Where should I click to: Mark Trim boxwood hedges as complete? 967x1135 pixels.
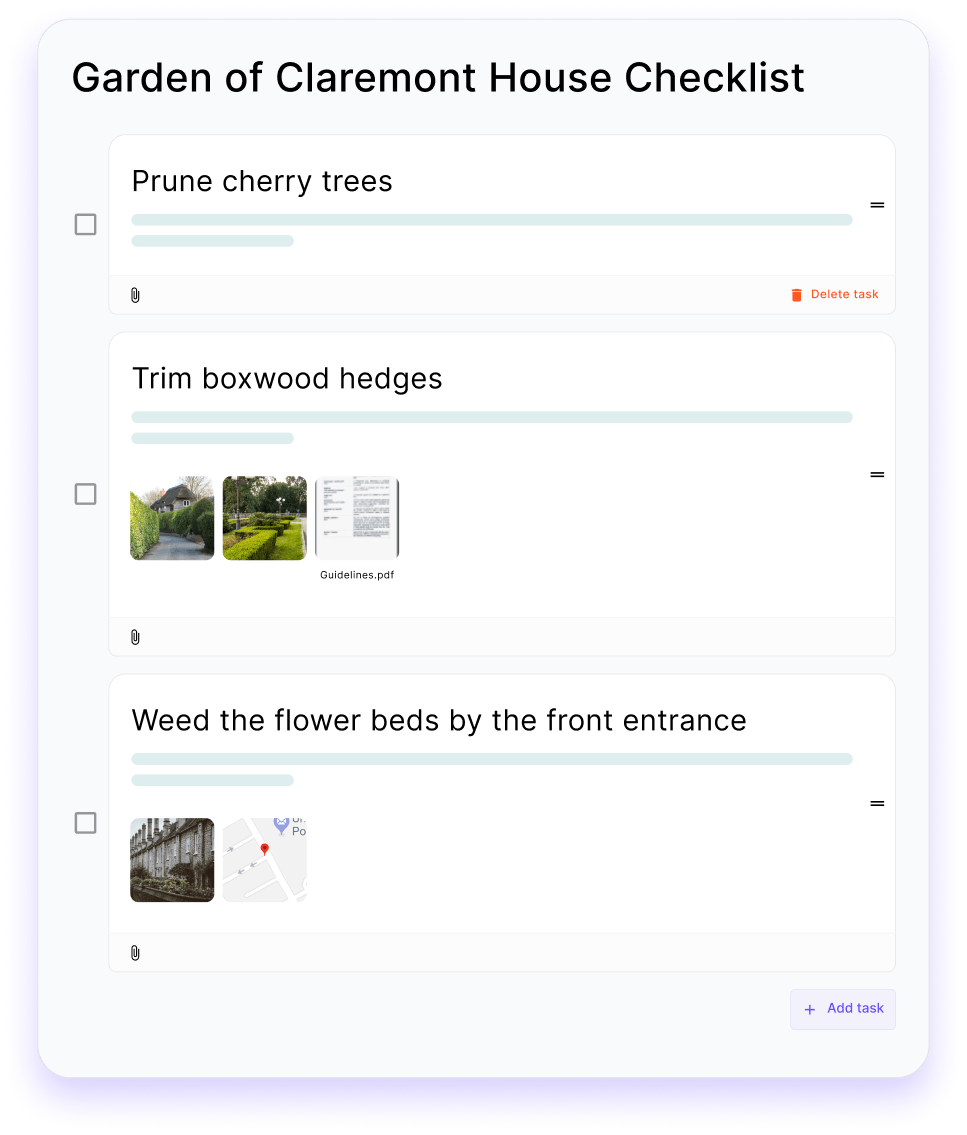point(85,494)
